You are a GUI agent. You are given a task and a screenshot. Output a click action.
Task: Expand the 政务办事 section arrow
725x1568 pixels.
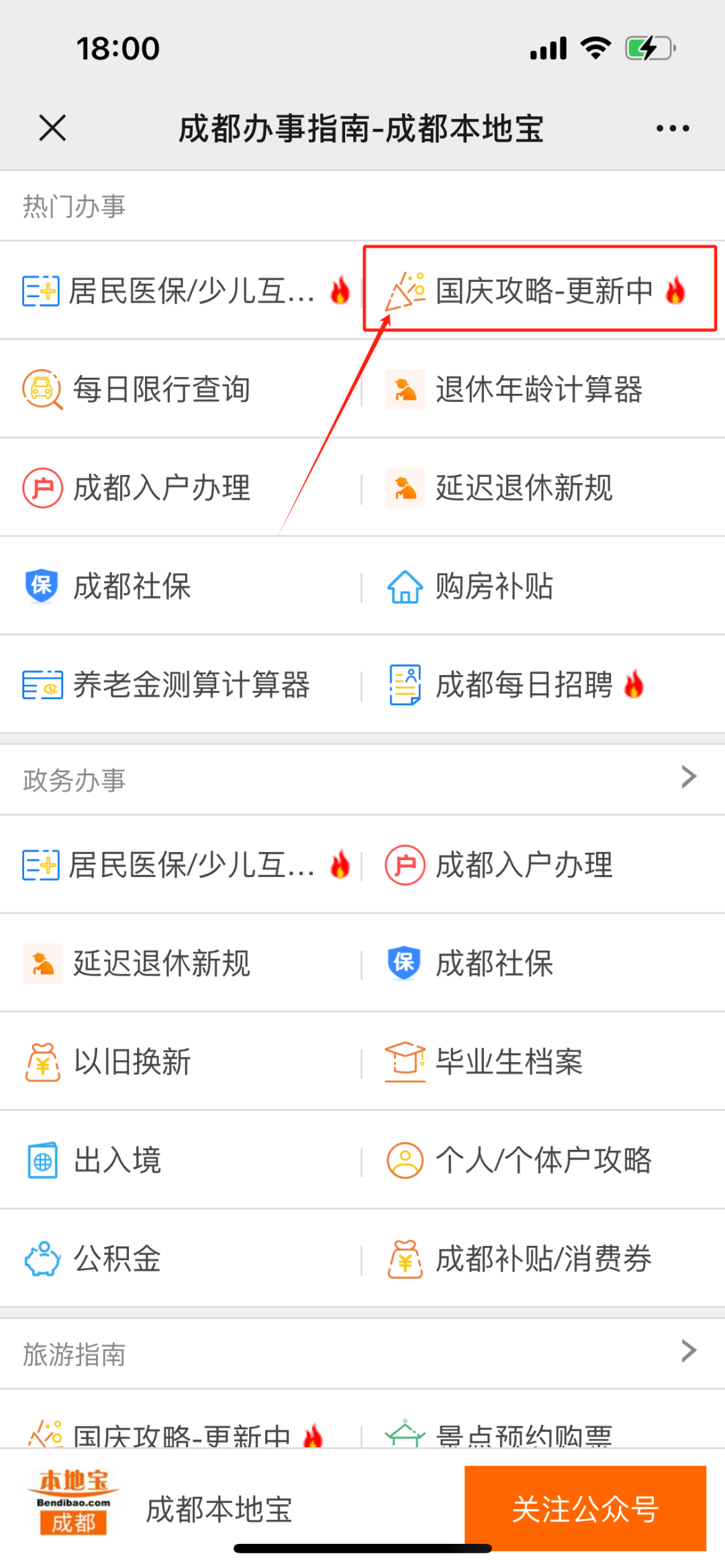[x=688, y=777]
